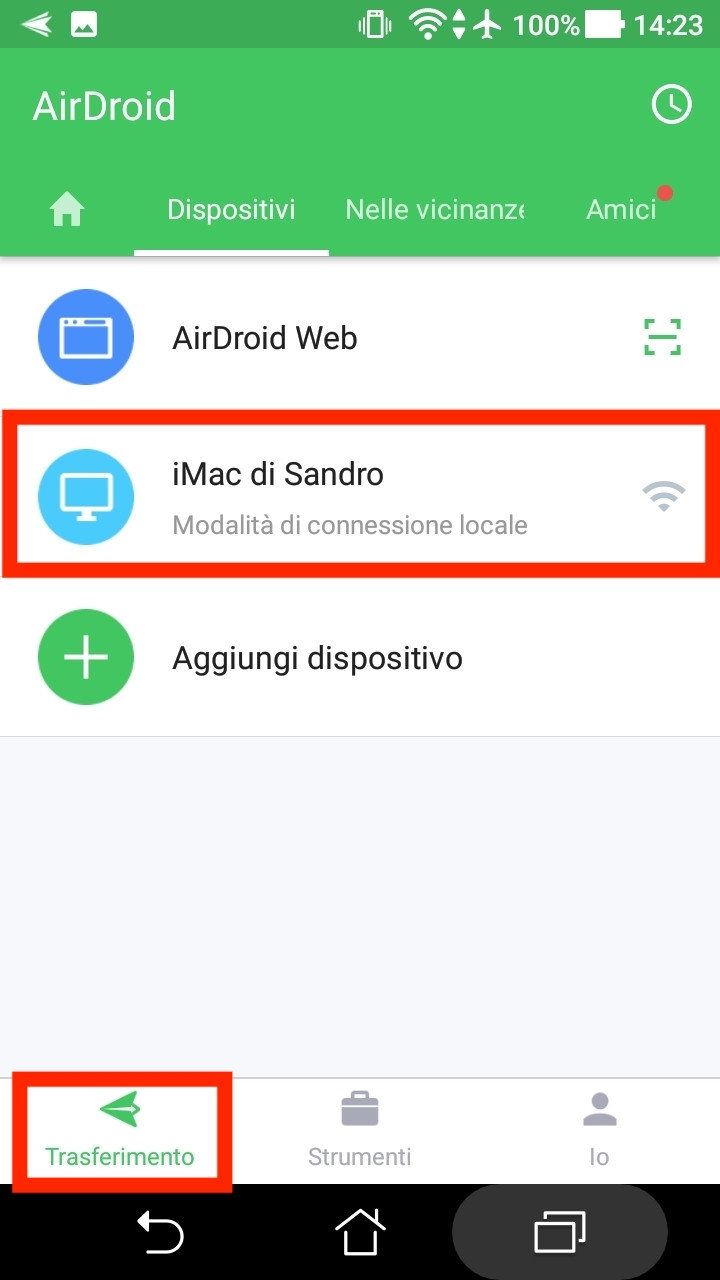Screen dimensions: 720x1280
Task: Open the transfer history clock icon
Action: coord(671,104)
